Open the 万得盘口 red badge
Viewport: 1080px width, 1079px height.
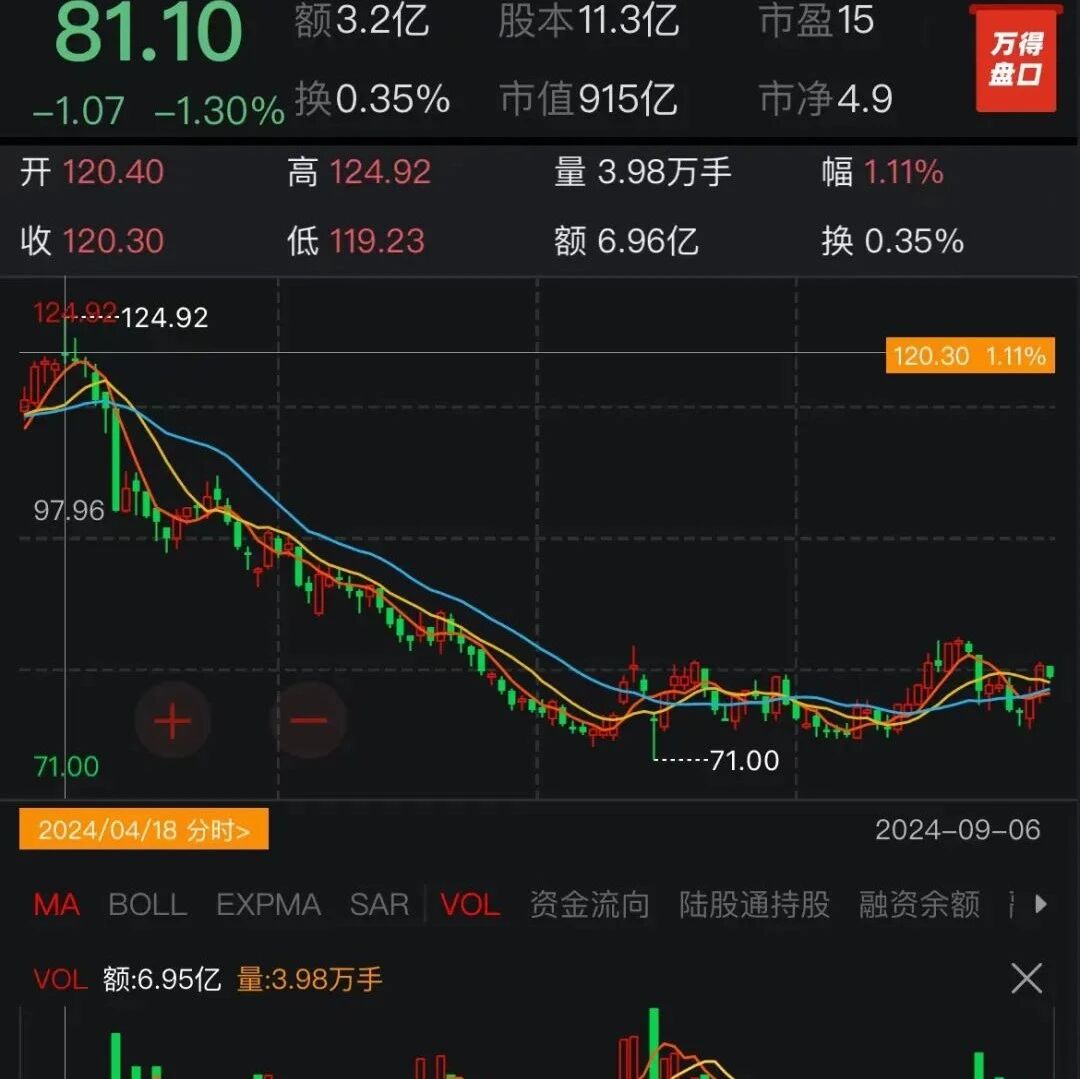pos(1016,59)
